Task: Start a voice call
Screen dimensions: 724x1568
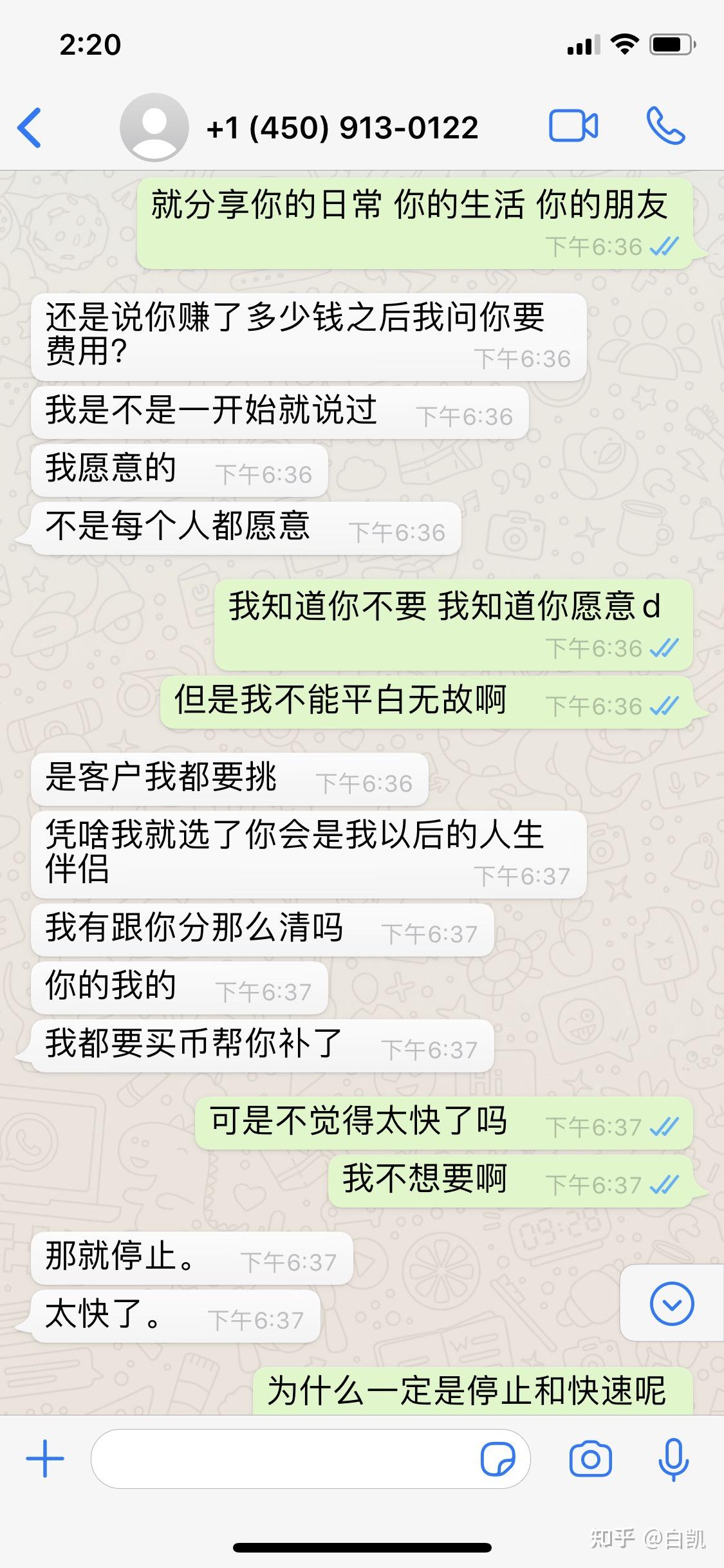Action: 665,126
